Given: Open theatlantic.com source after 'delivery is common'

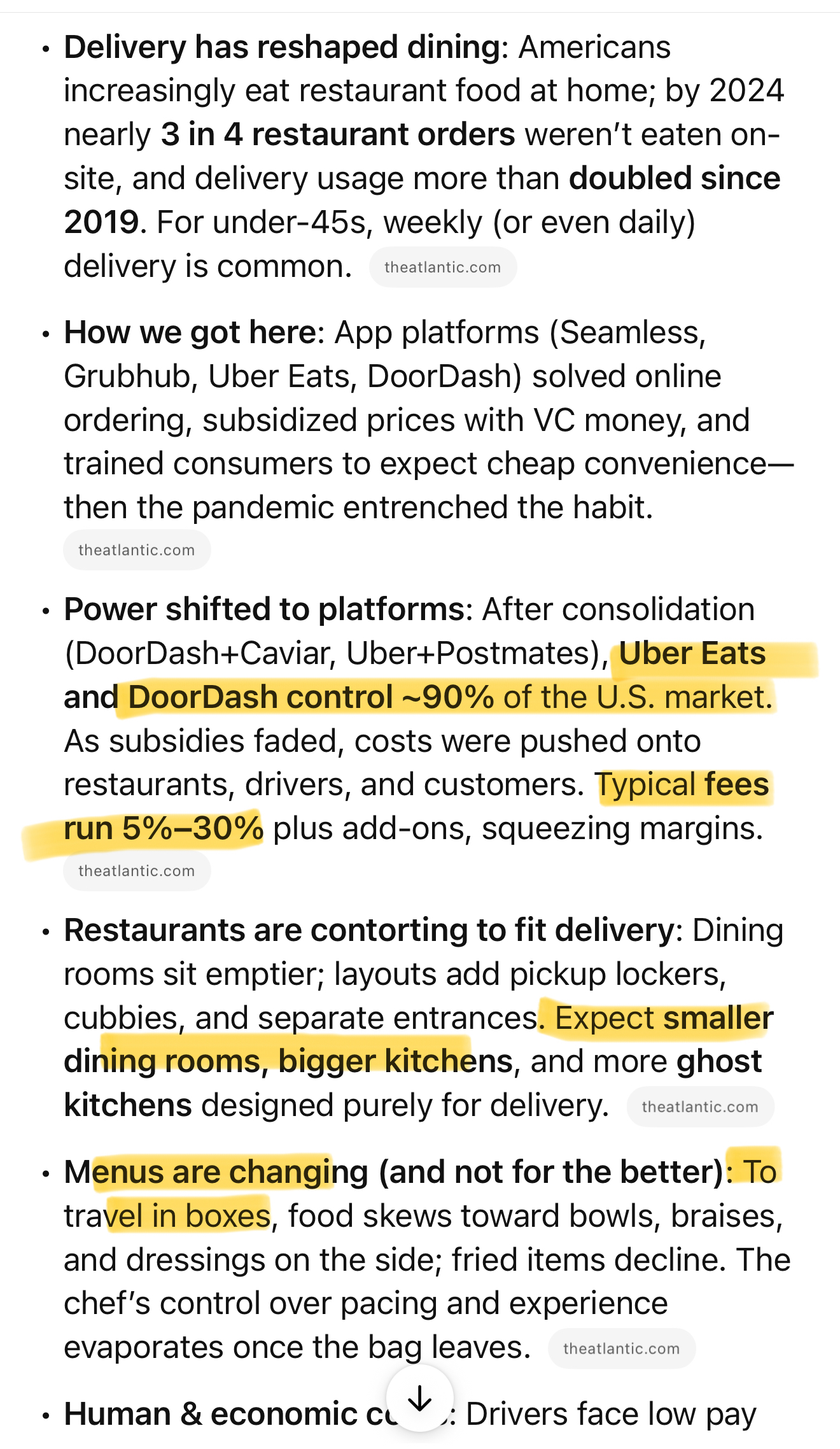Looking at the screenshot, I should tap(442, 267).
